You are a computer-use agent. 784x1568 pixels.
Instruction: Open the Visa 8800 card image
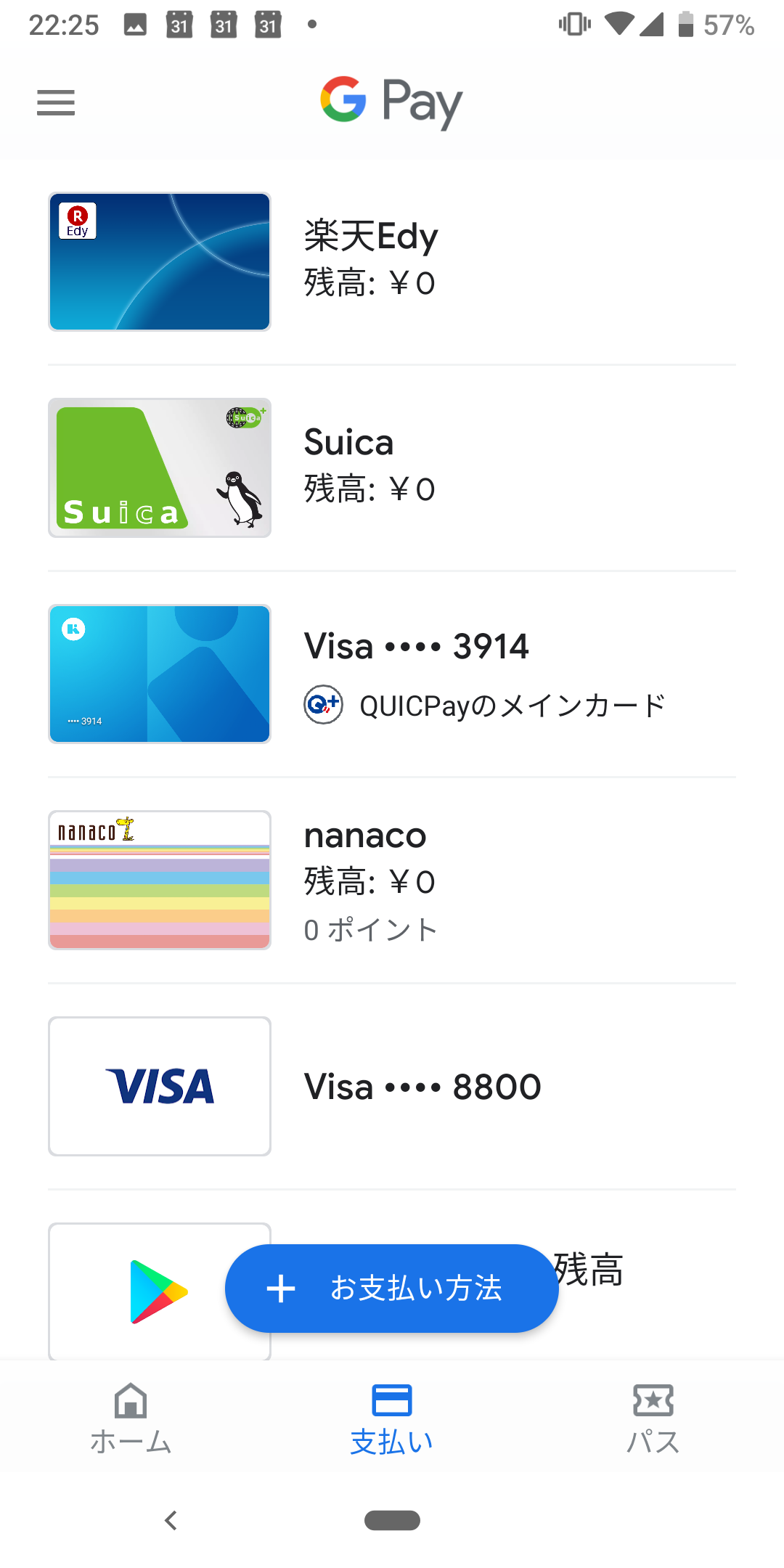click(x=159, y=1085)
